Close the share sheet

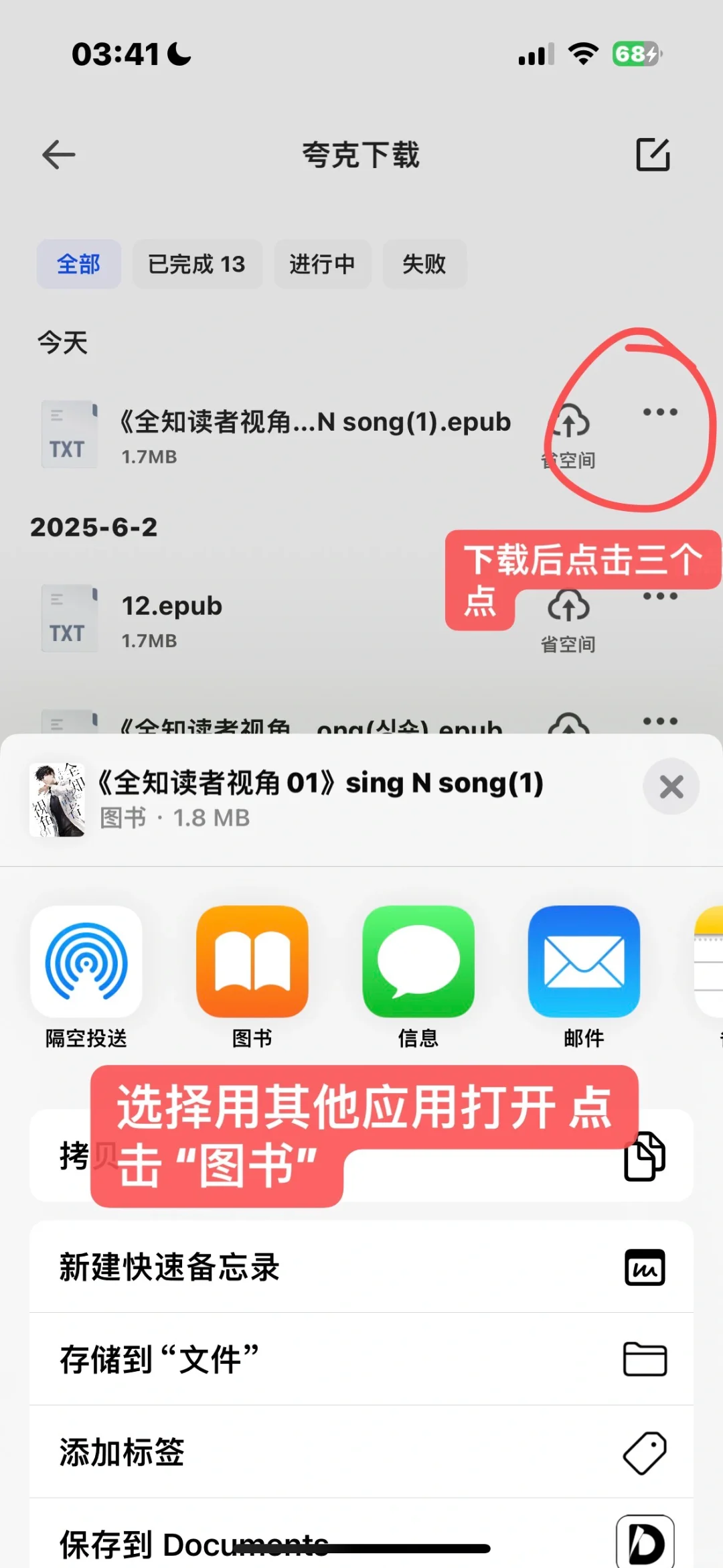671,786
